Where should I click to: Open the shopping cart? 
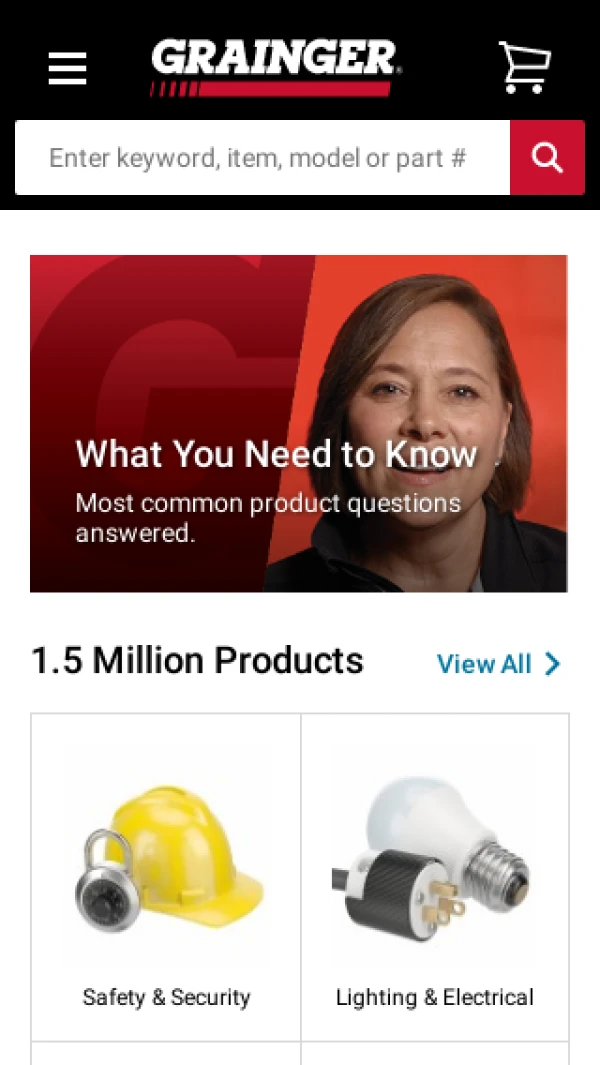pos(524,67)
